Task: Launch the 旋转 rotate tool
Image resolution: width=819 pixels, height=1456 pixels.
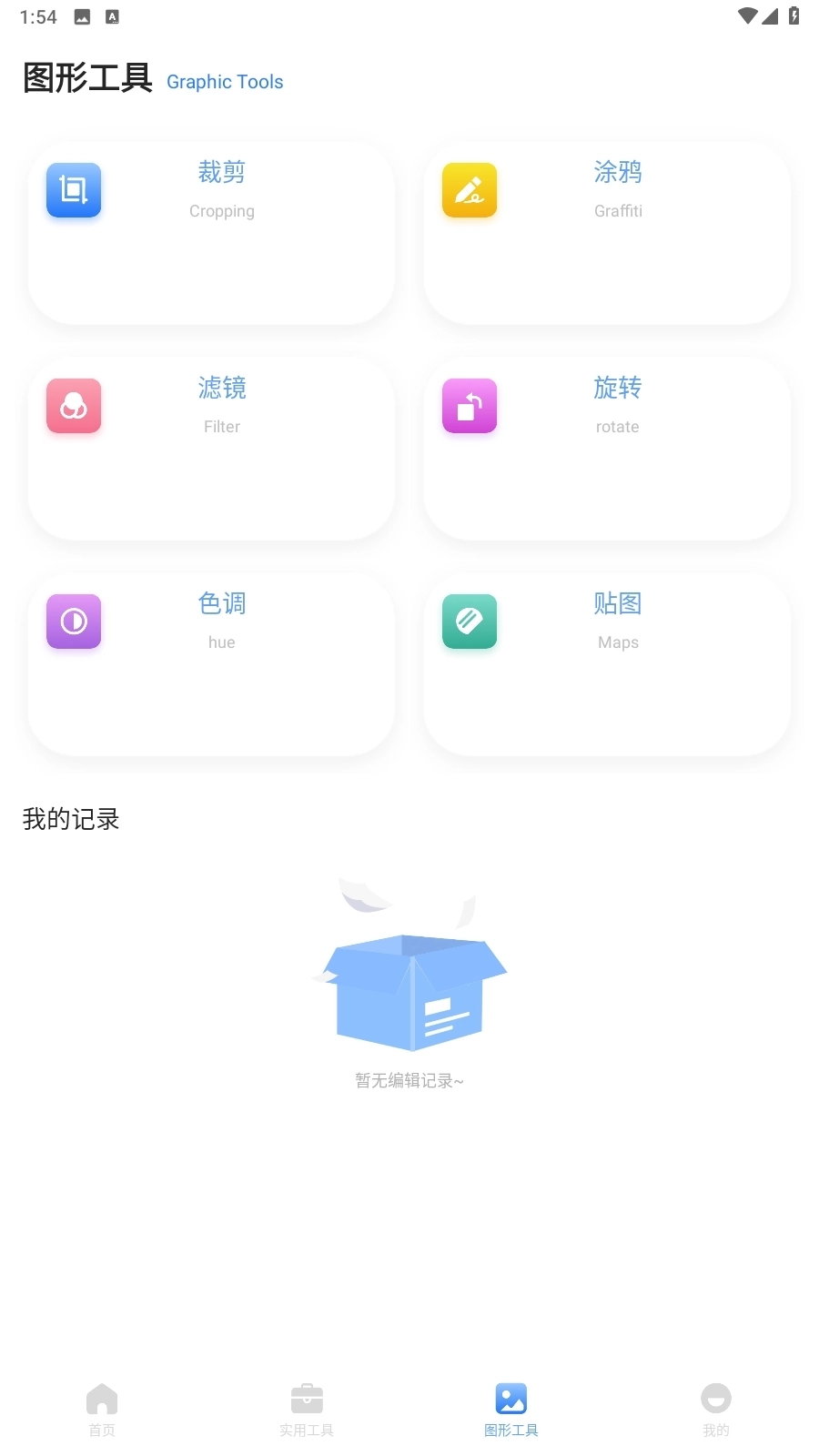Action: (x=607, y=449)
